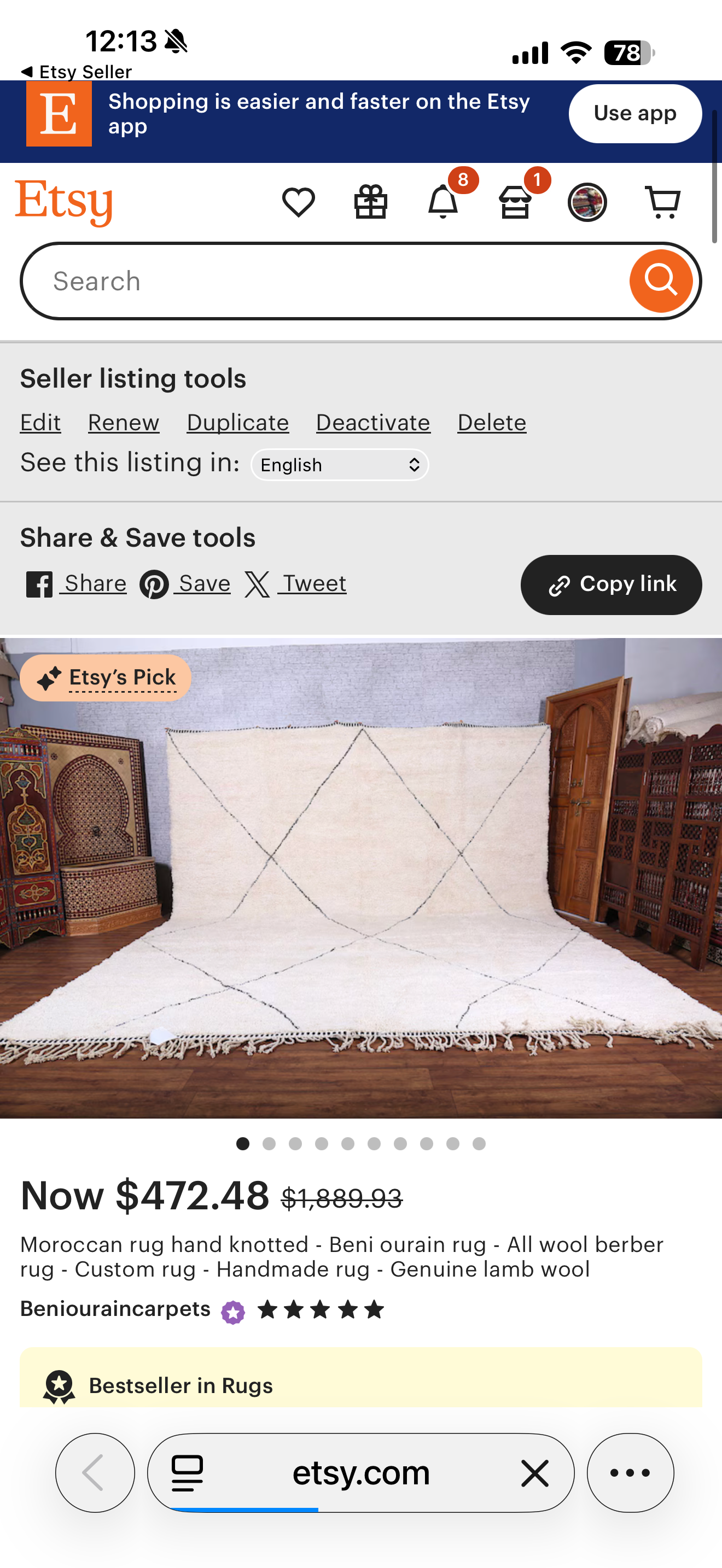Renew this listing
Image resolution: width=722 pixels, height=1568 pixels.
tap(124, 423)
